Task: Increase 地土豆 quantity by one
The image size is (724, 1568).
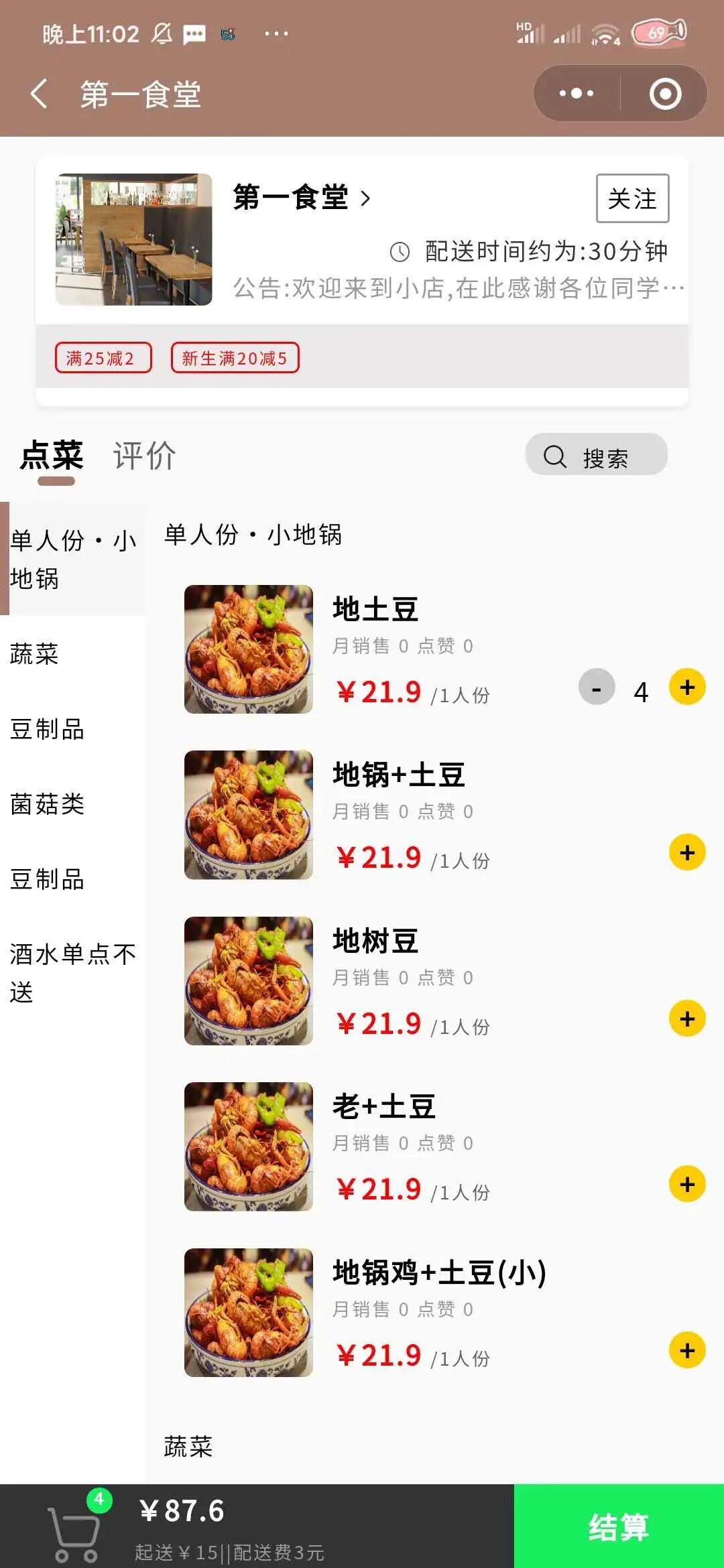Action: [x=687, y=688]
